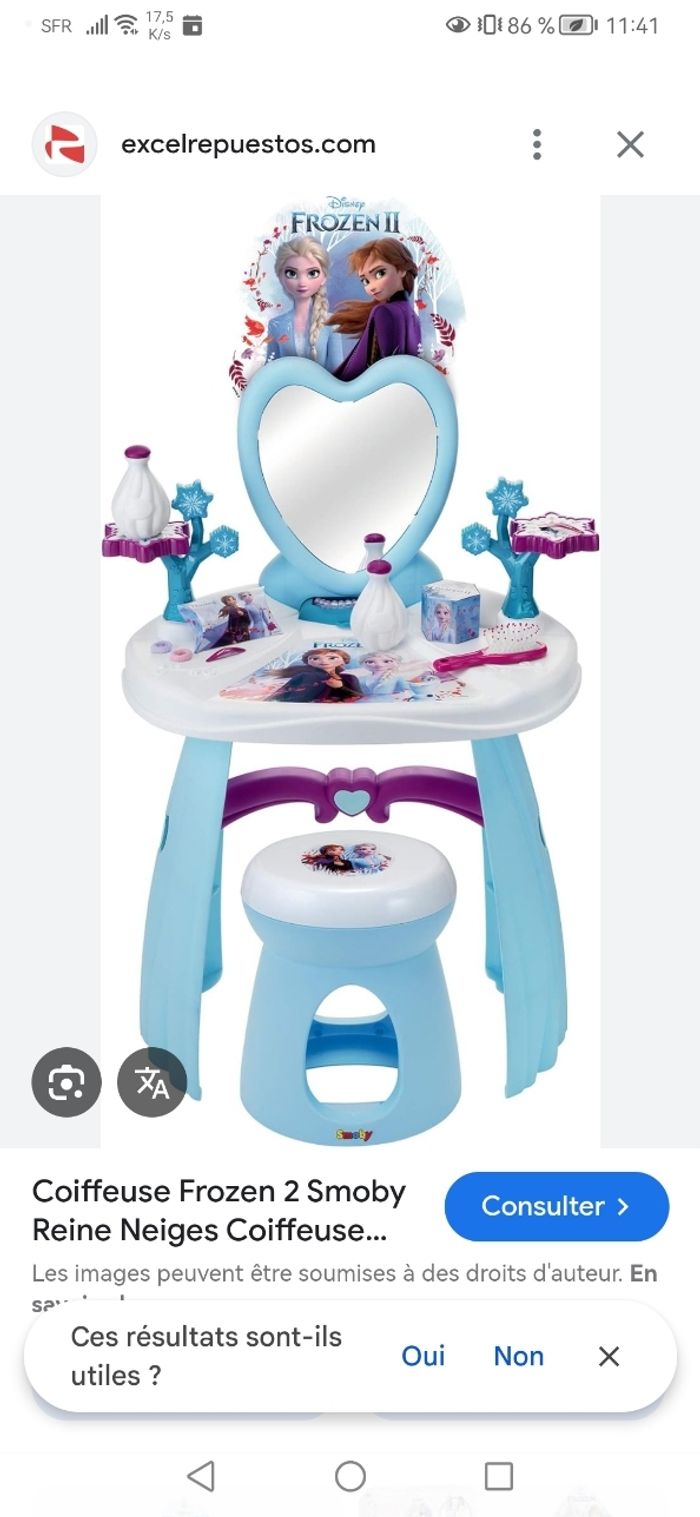This screenshot has height=1517, width=700.
Task: Search this image with Lens
Action: coord(66,1082)
